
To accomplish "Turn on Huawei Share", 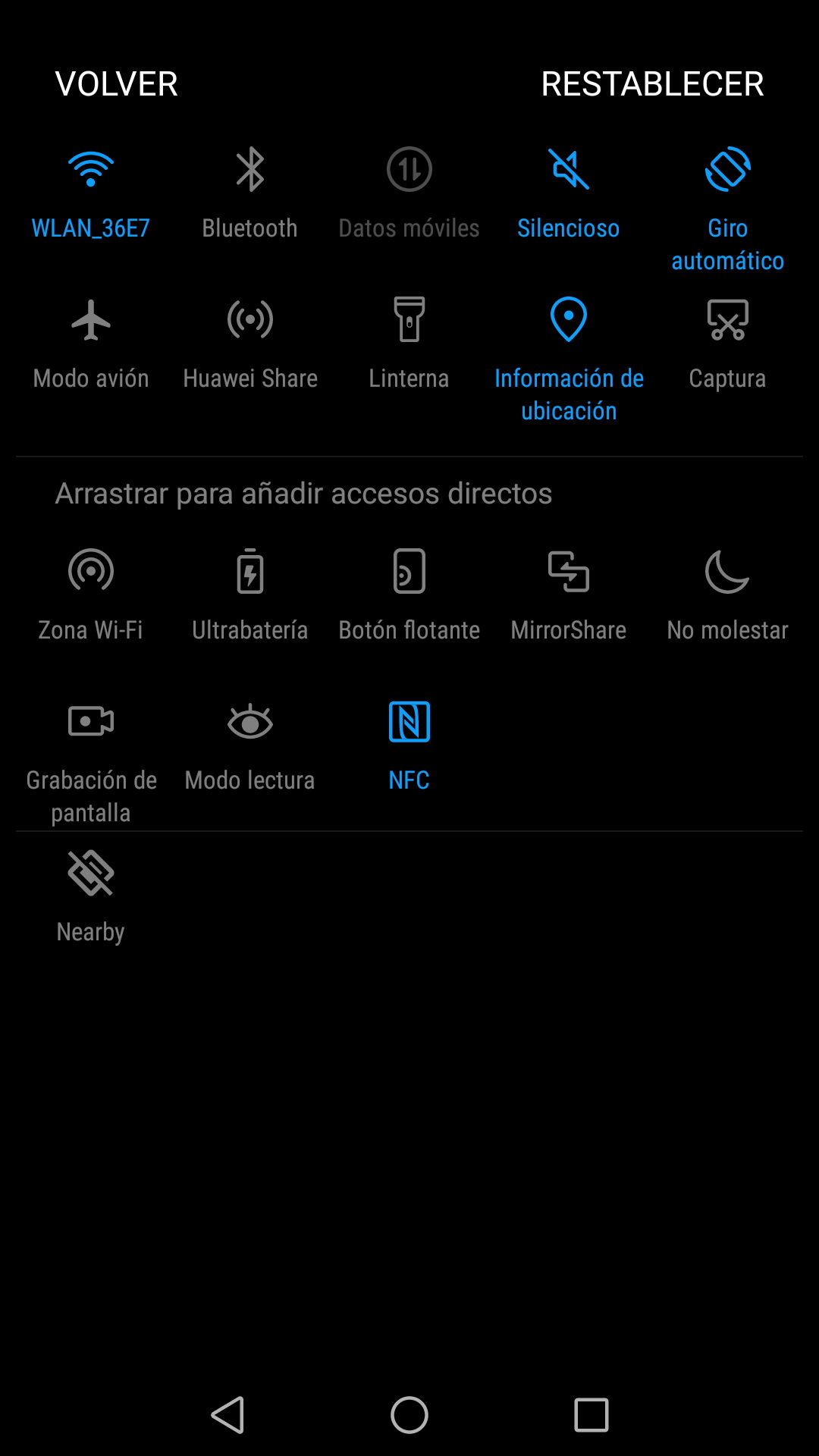I will pos(250,344).
